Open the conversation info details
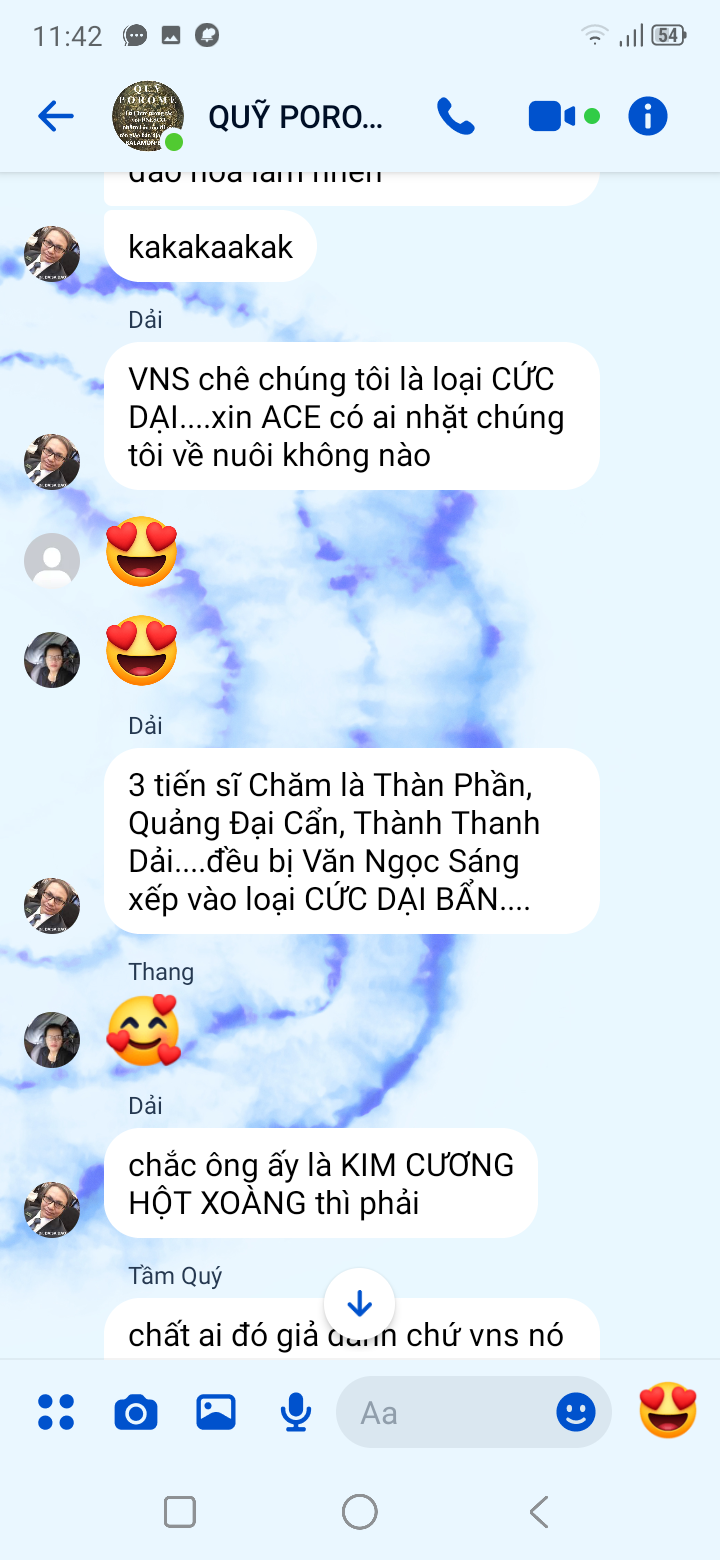Image resolution: width=720 pixels, height=1560 pixels. pyautogui.click(x=647, y=117)
